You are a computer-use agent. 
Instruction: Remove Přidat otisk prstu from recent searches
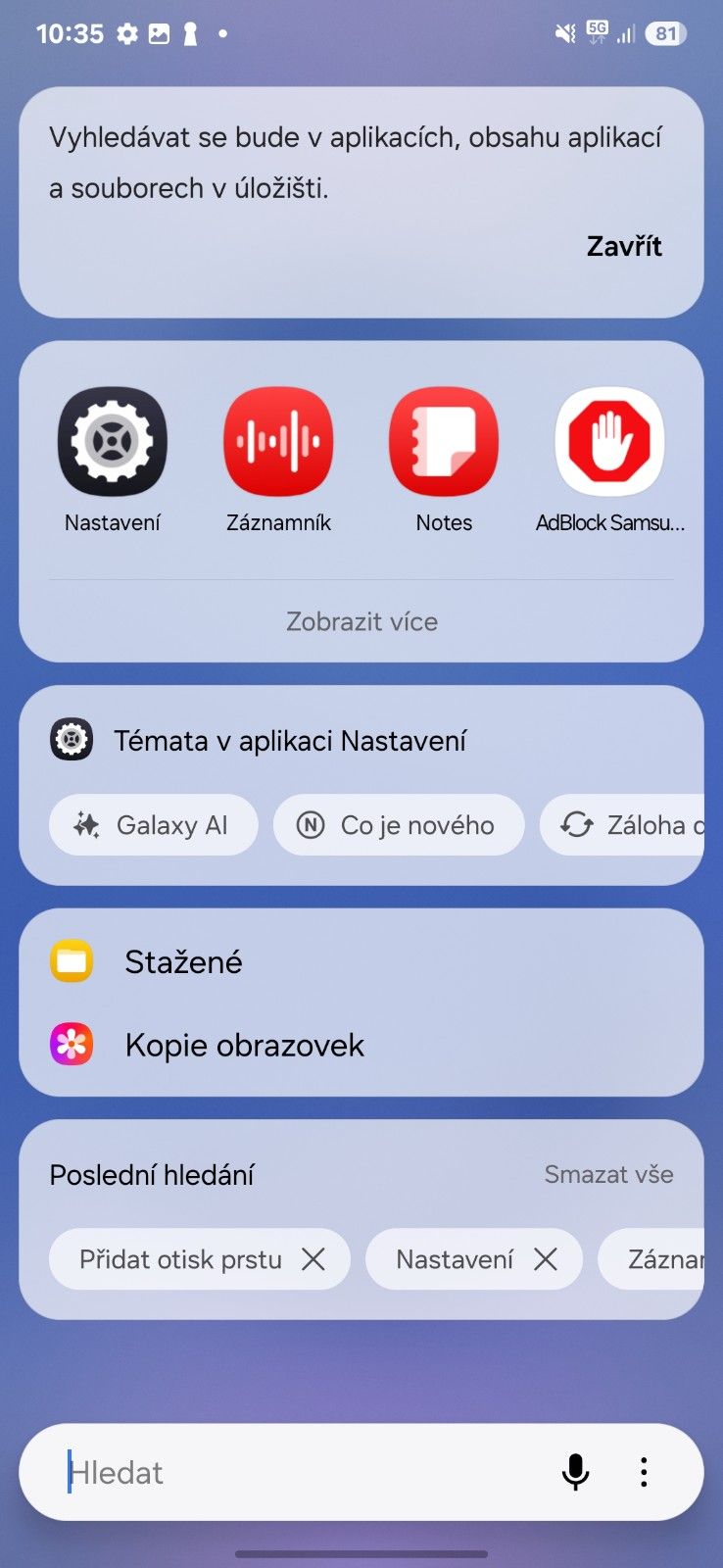[313, 1259]
